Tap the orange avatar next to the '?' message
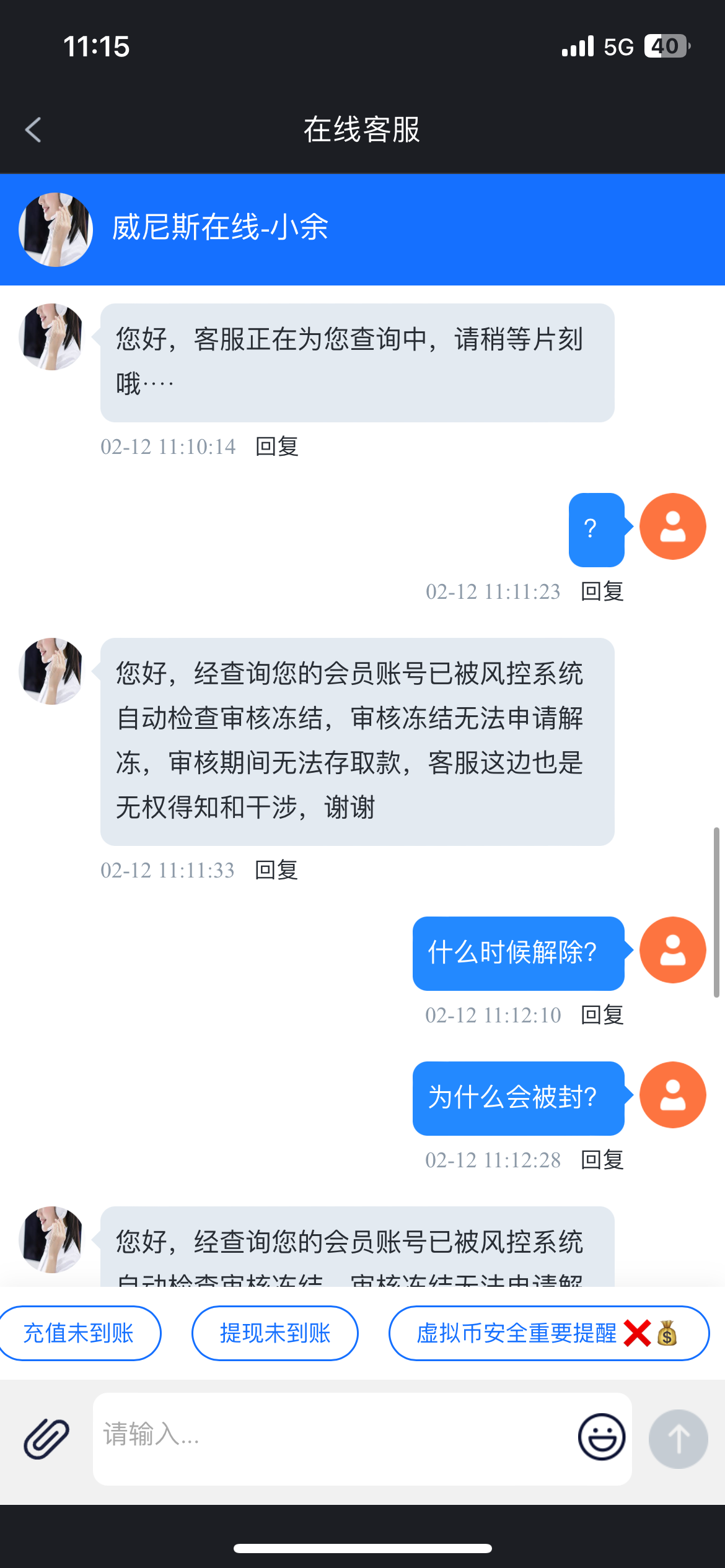This screenshot has height=1568, width=725. [x=672, y=526]
